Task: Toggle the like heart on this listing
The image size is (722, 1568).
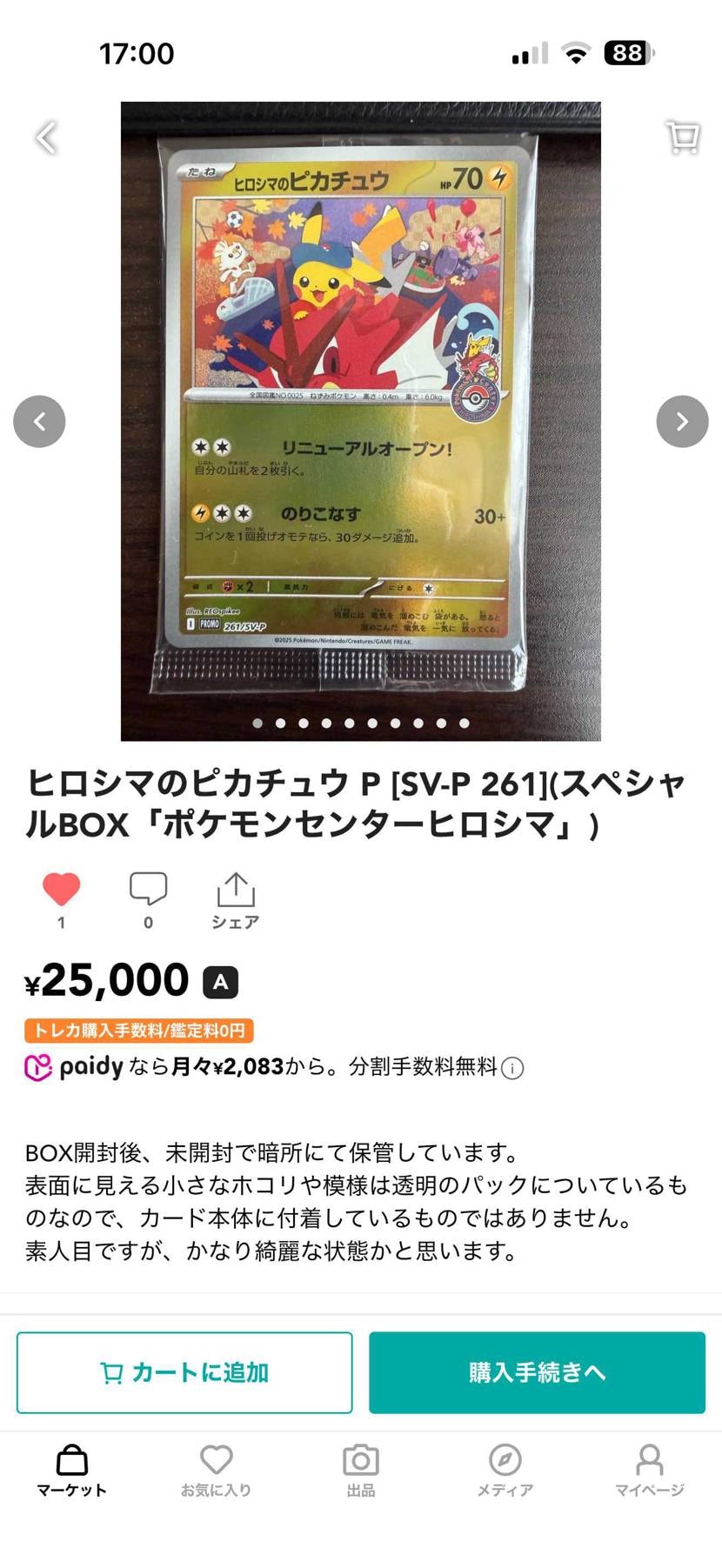Action: click(60, 889)
